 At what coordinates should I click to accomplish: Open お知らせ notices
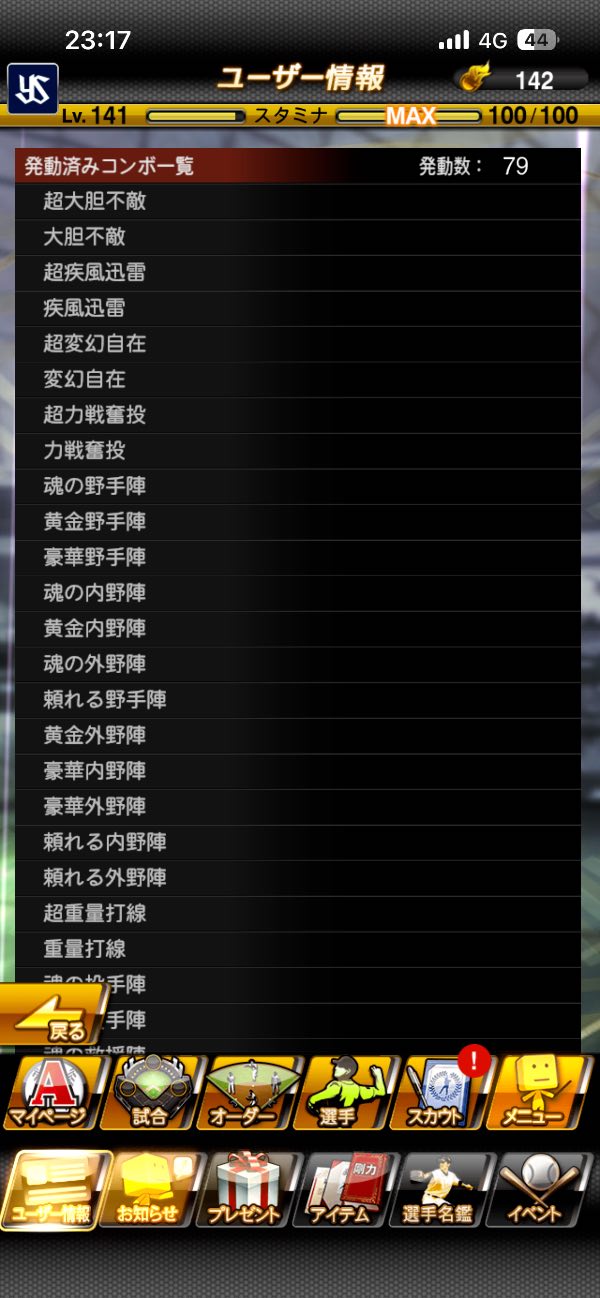pos(152,1190)
